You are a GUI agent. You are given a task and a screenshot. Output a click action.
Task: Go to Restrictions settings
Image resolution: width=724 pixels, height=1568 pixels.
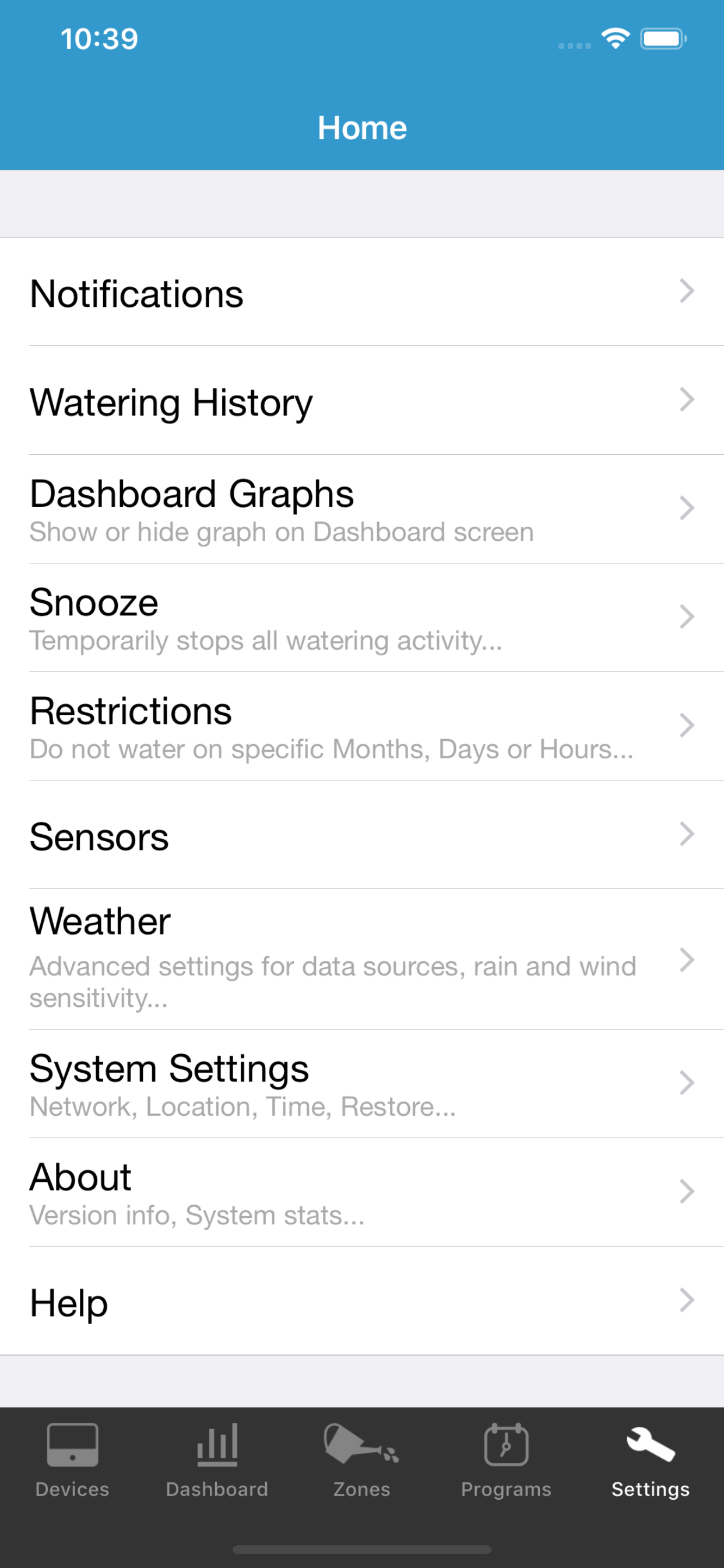point(361,726)
